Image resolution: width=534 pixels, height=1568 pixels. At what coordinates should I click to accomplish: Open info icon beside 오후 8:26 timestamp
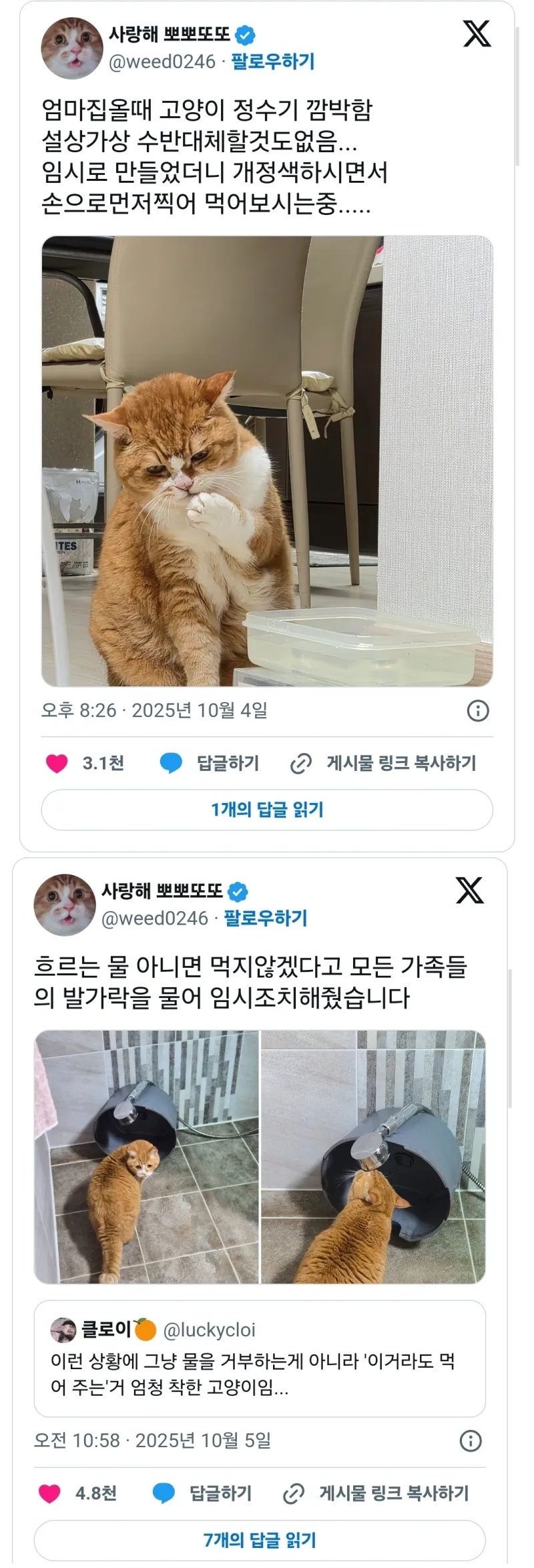coord(477,711)
